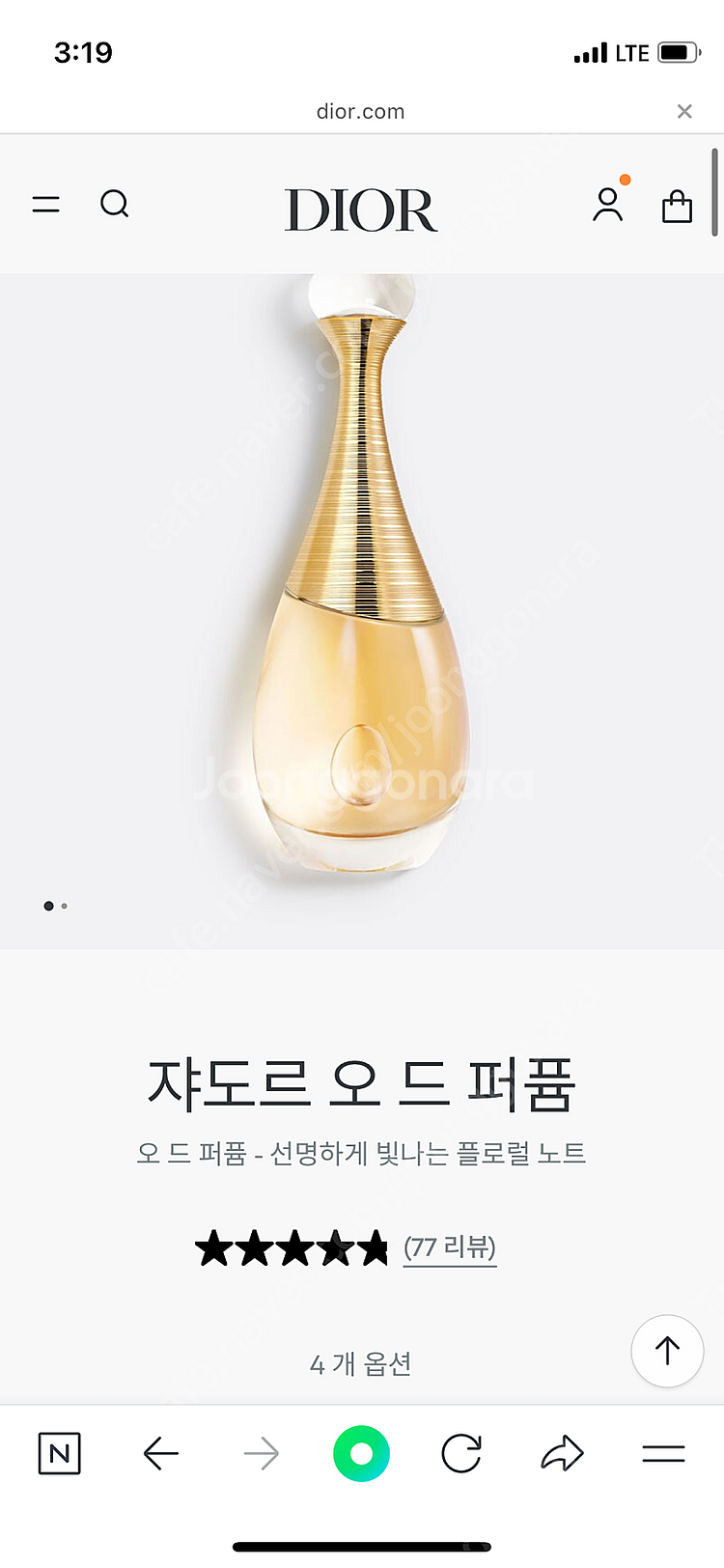
Task: Open the shopping bag
Action: 677,205
